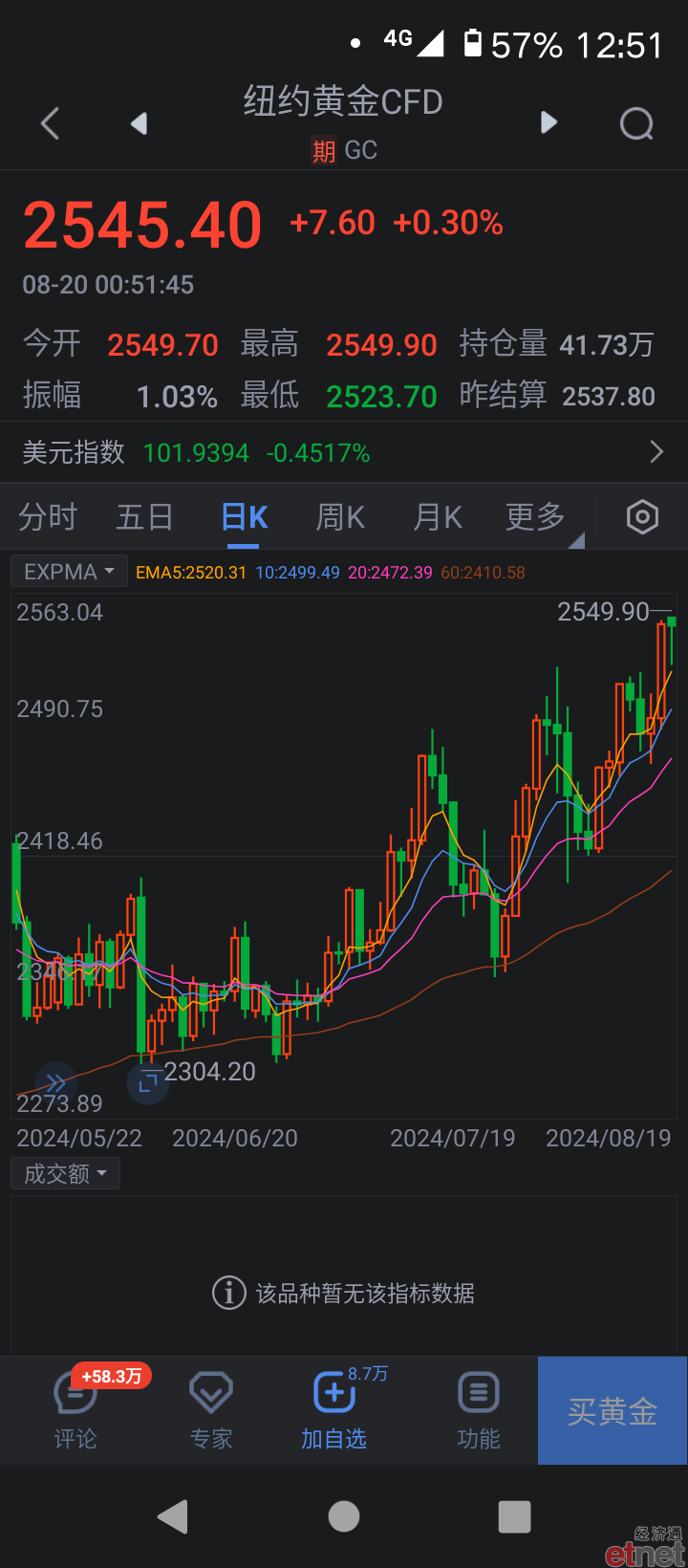688x1568 pixels.
Task: Open chart settings hexagon icon
Action: (642, 517)
